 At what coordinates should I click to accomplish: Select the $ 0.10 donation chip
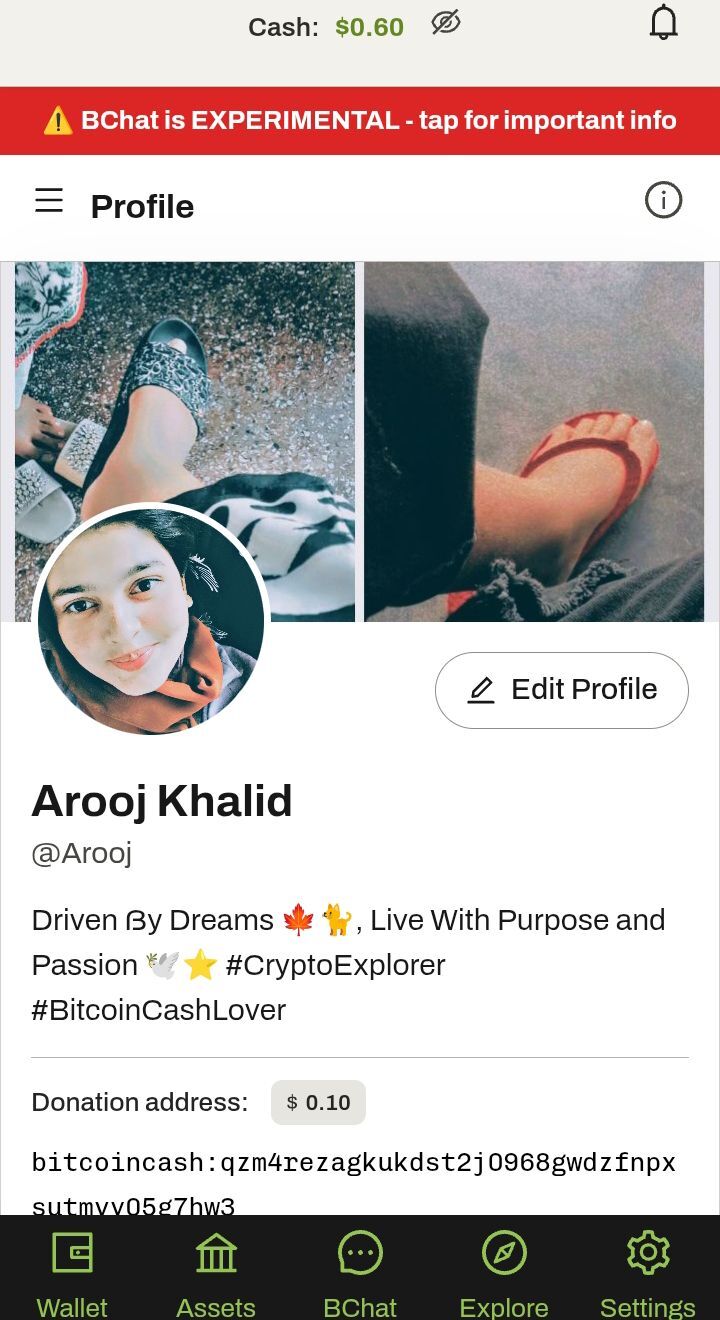(x=318, y=1102)
